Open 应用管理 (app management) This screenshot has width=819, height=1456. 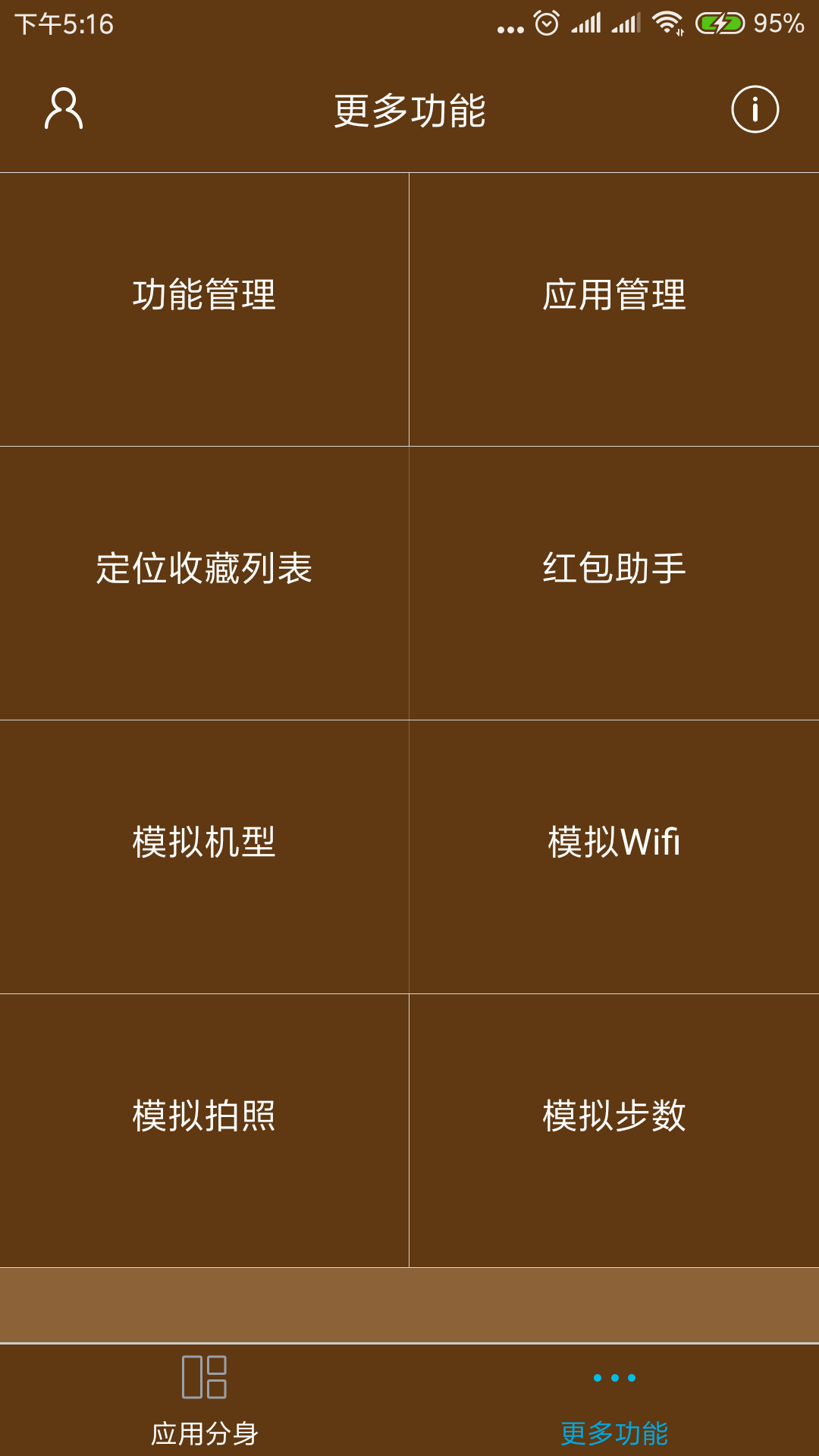coord(614,295)
